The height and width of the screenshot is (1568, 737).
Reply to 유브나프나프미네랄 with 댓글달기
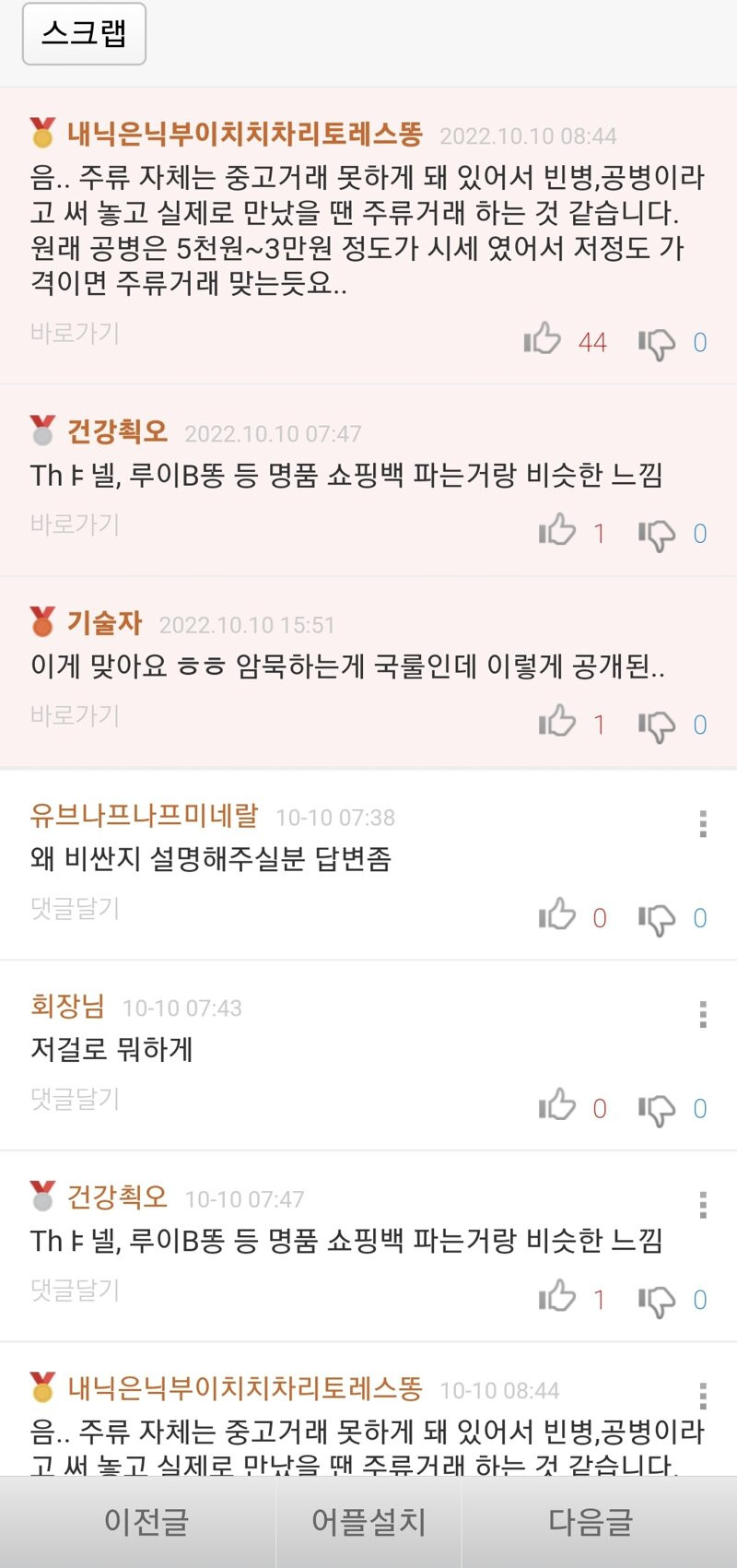(x=75, y=908)
